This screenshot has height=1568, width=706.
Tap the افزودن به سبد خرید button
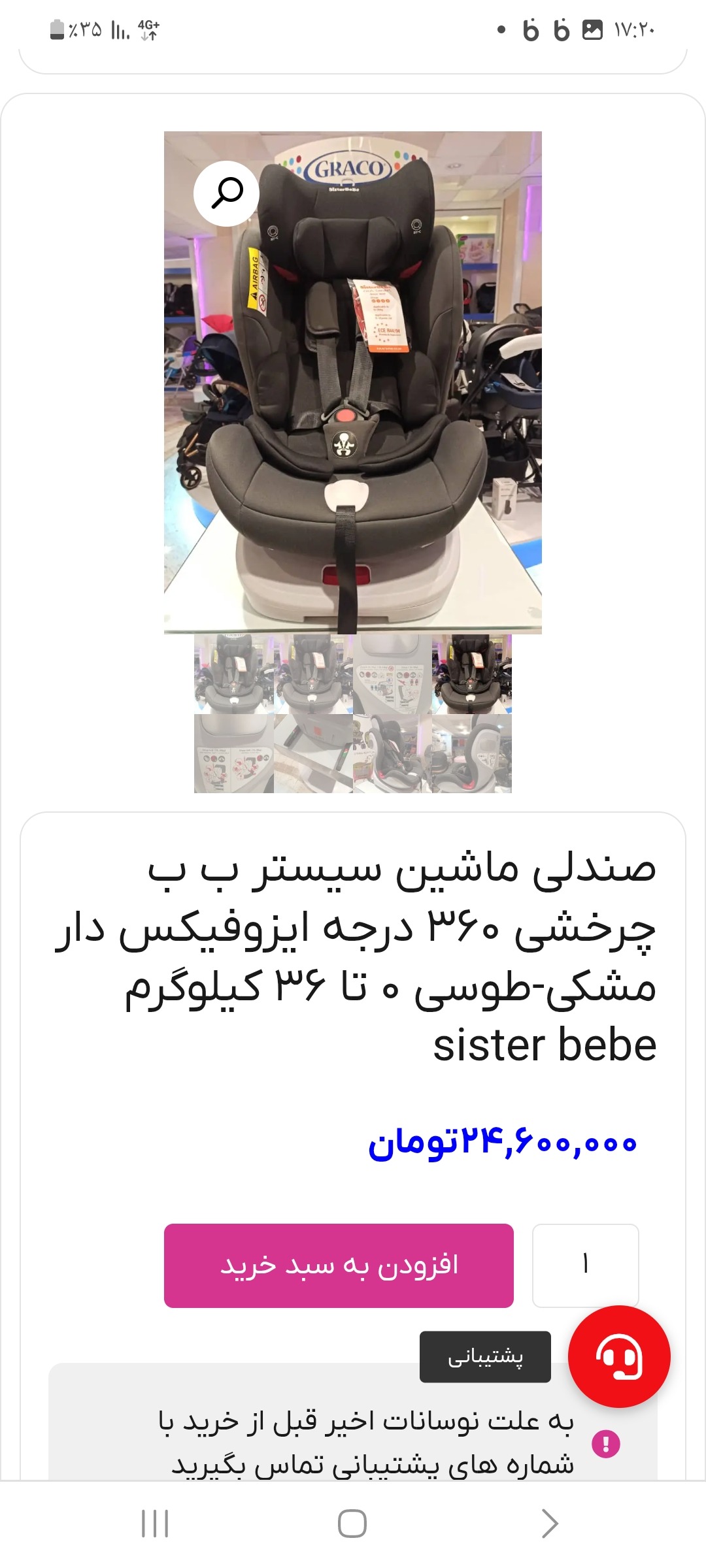[x=339, y=1265]
